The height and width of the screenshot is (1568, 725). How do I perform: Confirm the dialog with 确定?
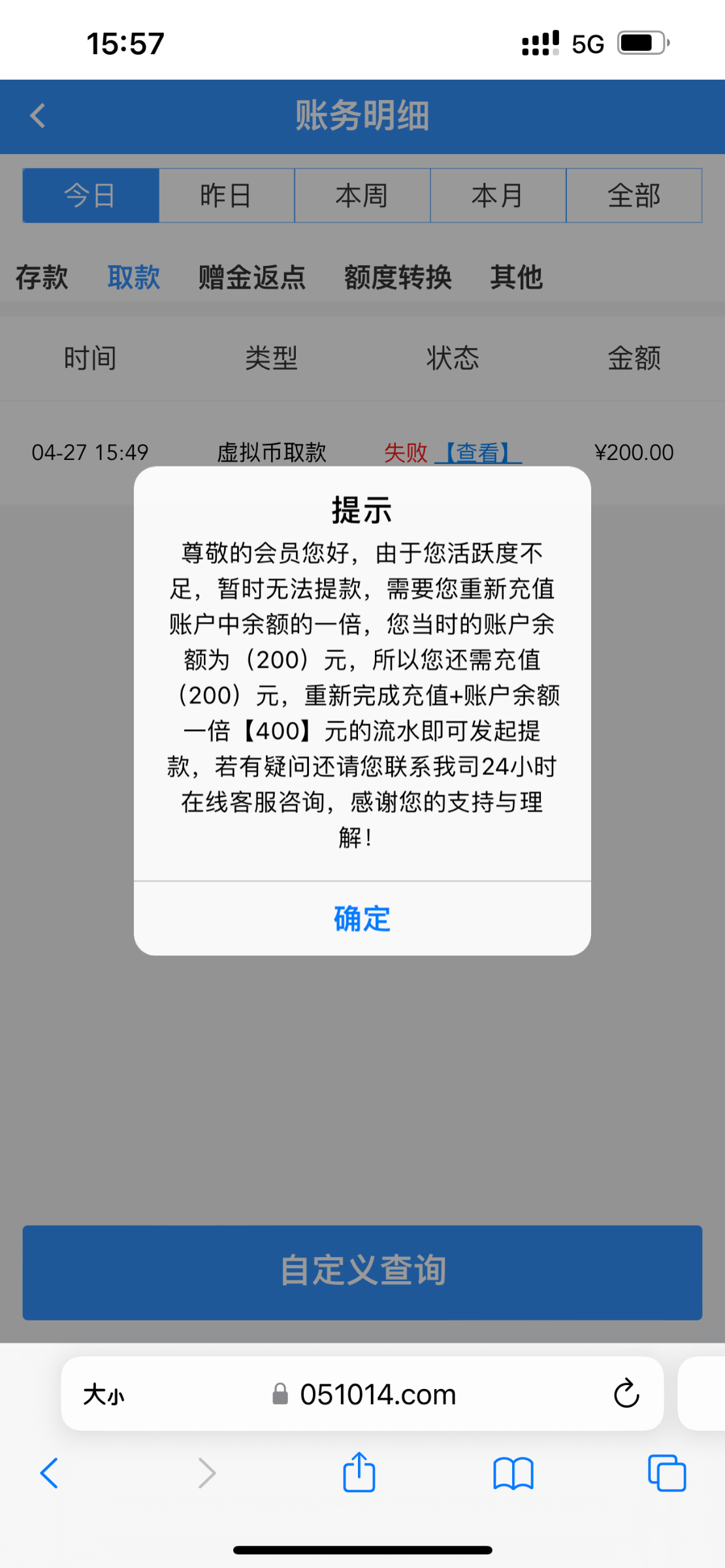coord(362,919)
